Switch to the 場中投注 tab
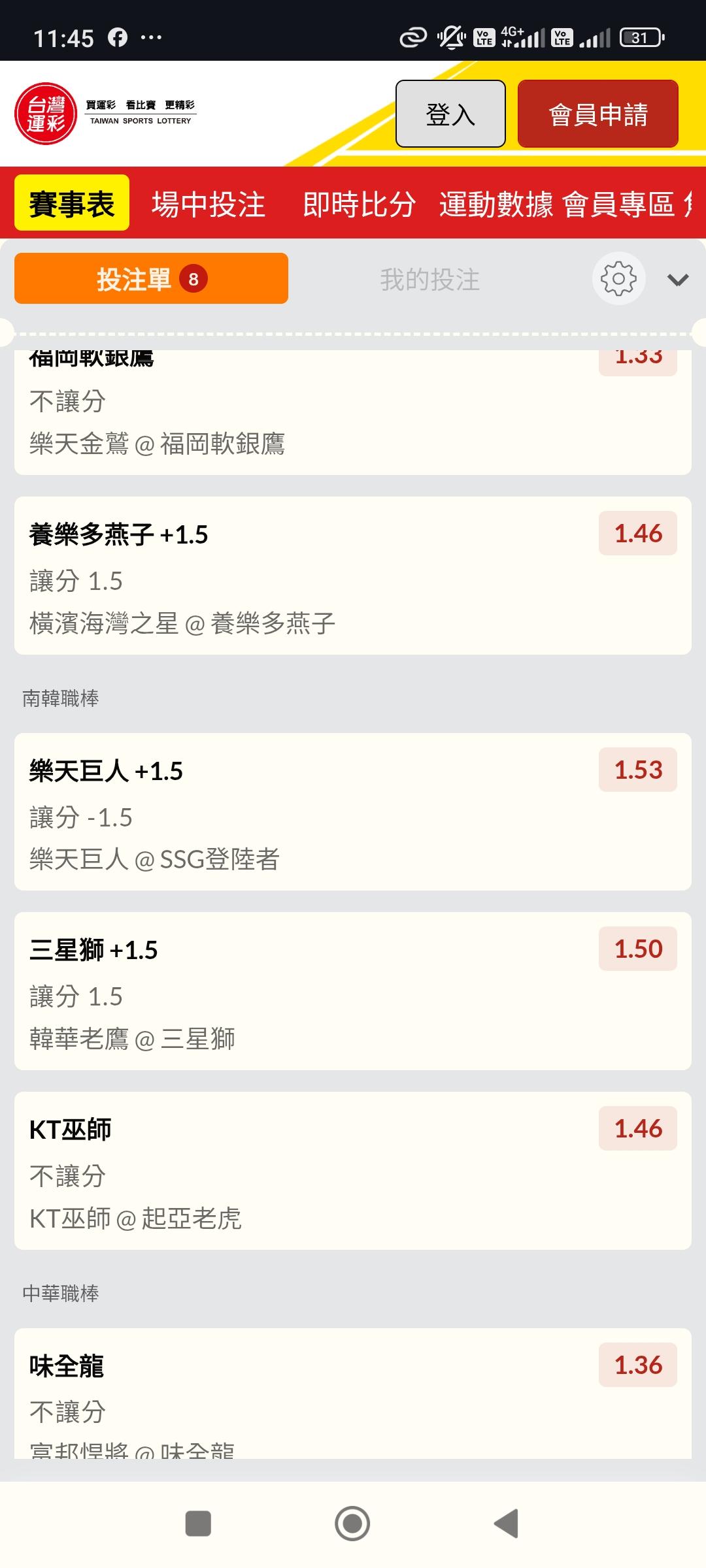The width and height of the screenshot is (706, 1568). 208,204
